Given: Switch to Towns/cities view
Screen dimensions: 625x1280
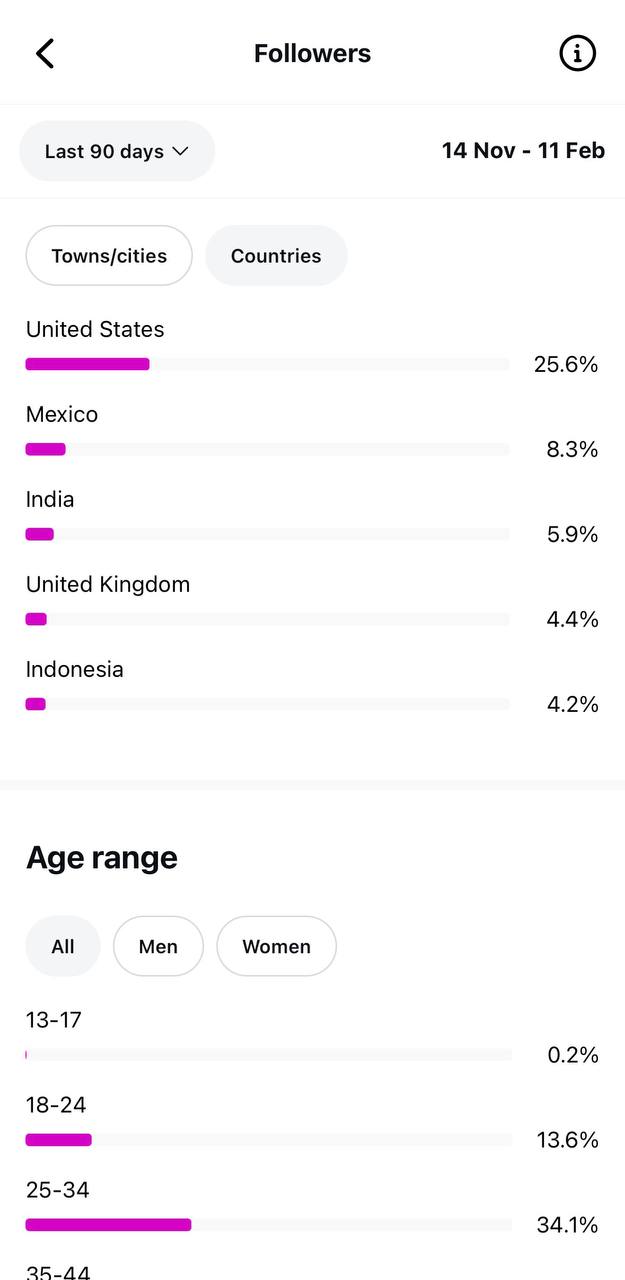Looking at the screenshot, I should click(x=109, y=256).
